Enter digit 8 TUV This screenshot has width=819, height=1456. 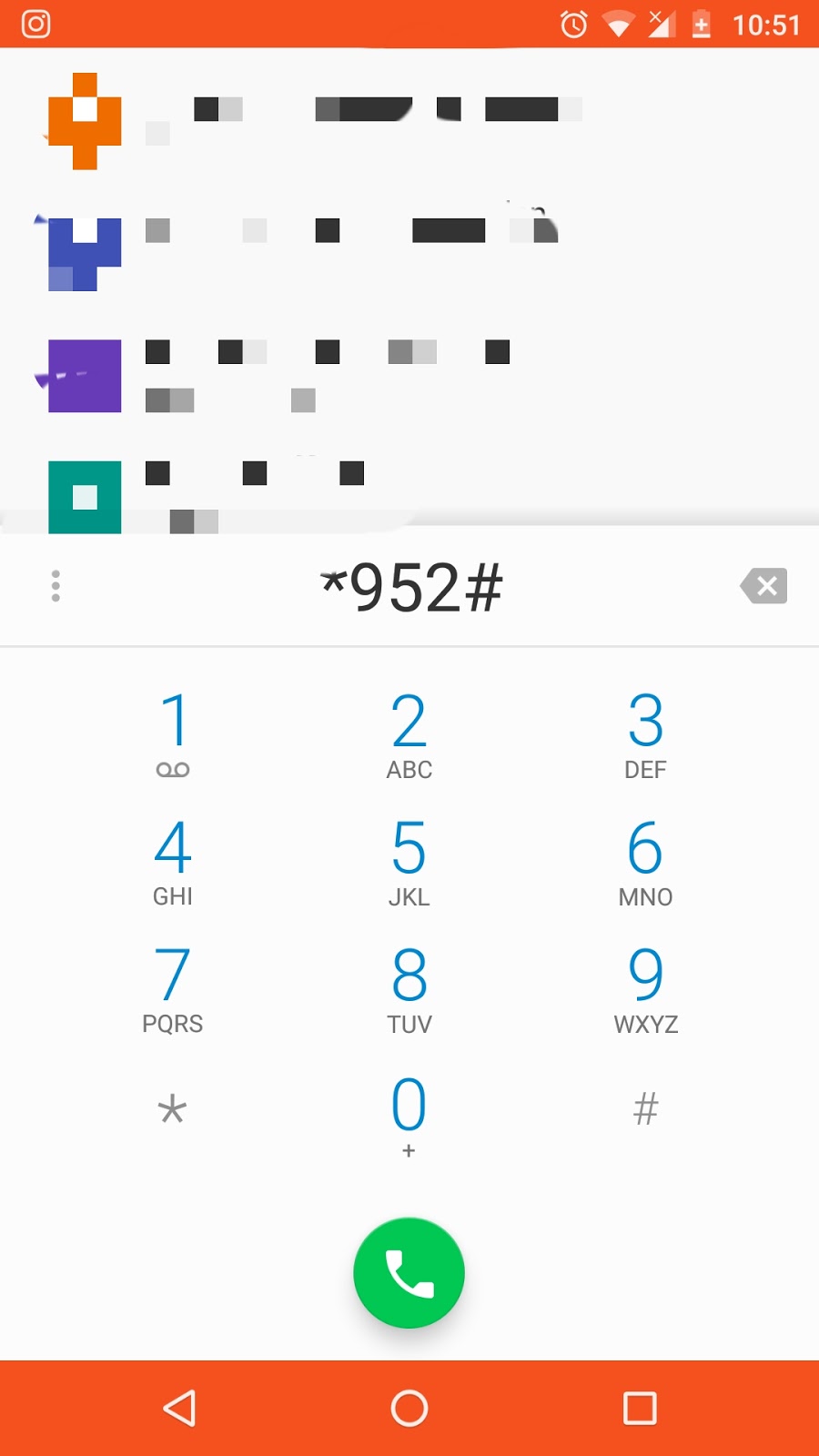[x=409, y=989]
